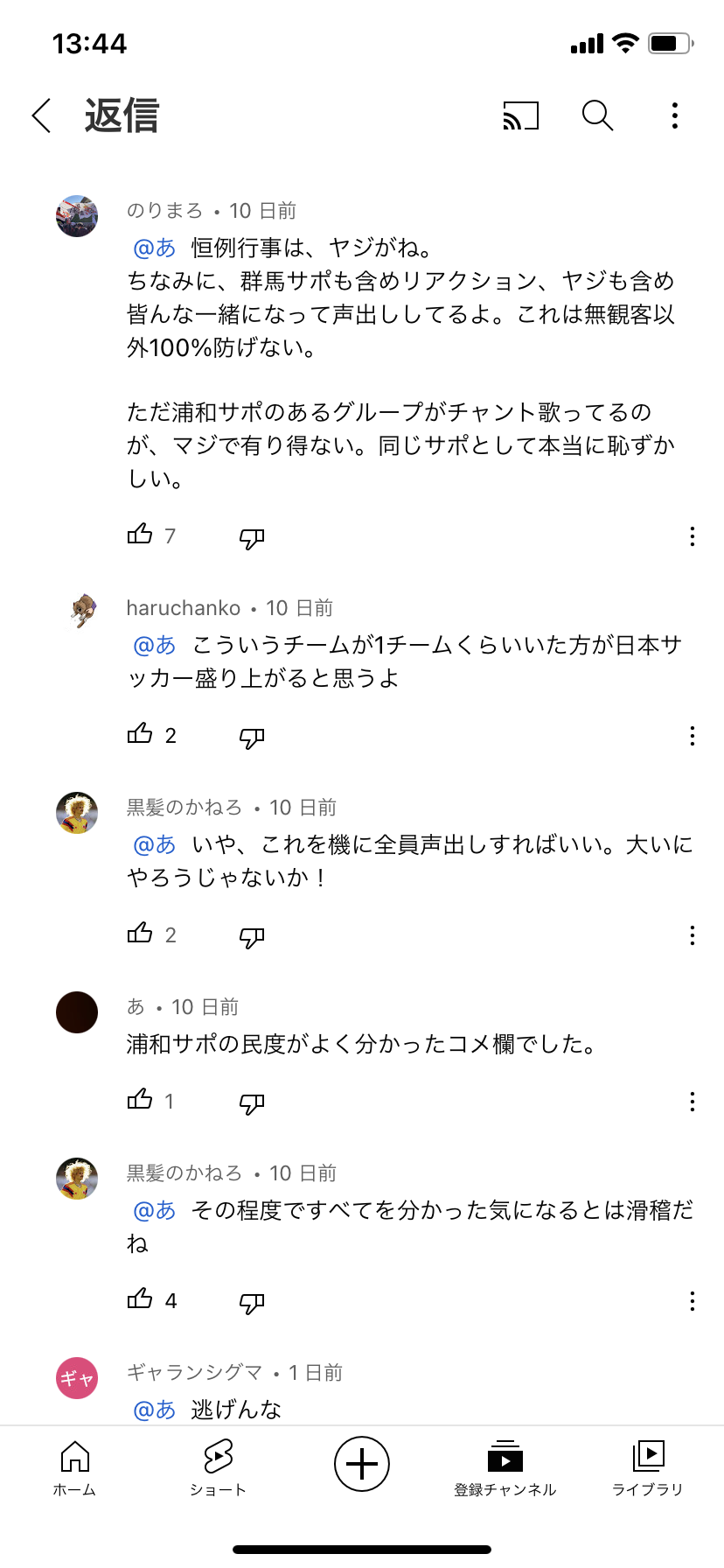724x1568 pixels.
Task: Open the top bar overflow menu
Action: tap(674, 115)
